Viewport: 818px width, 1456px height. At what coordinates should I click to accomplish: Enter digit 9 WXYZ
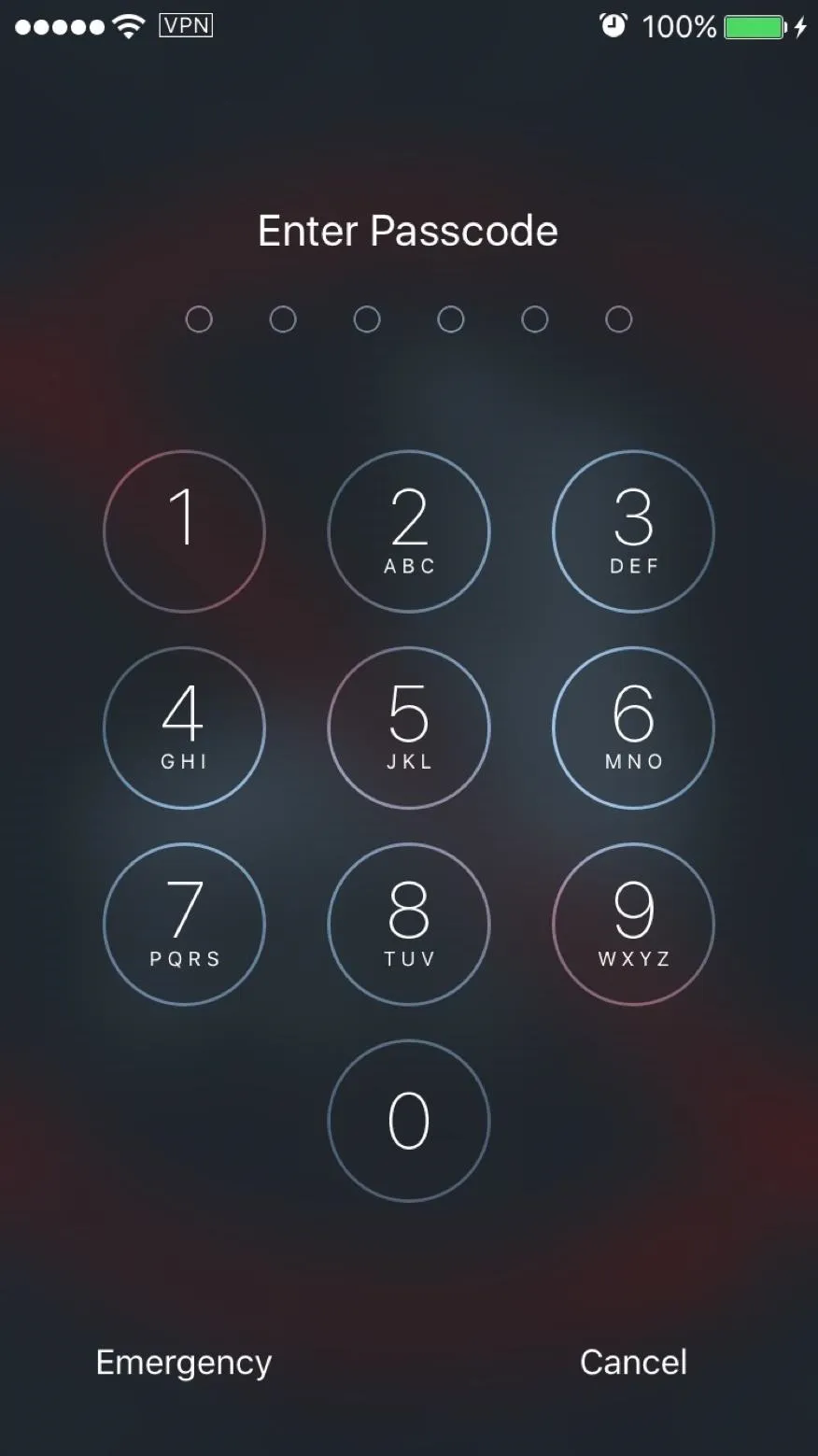[x=633, y=925]
